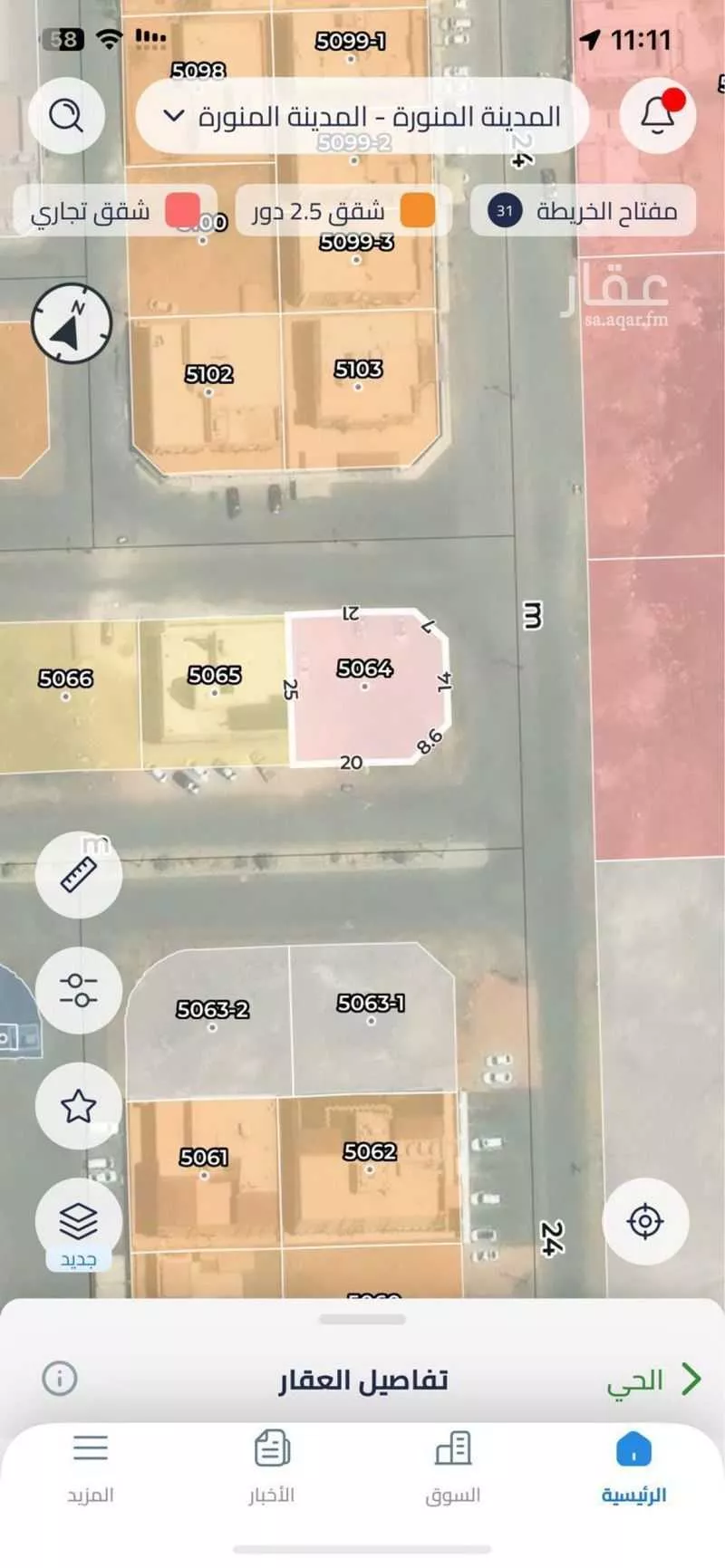
Task: Go to الحي neighborhood link
Action: point(652,1380)
